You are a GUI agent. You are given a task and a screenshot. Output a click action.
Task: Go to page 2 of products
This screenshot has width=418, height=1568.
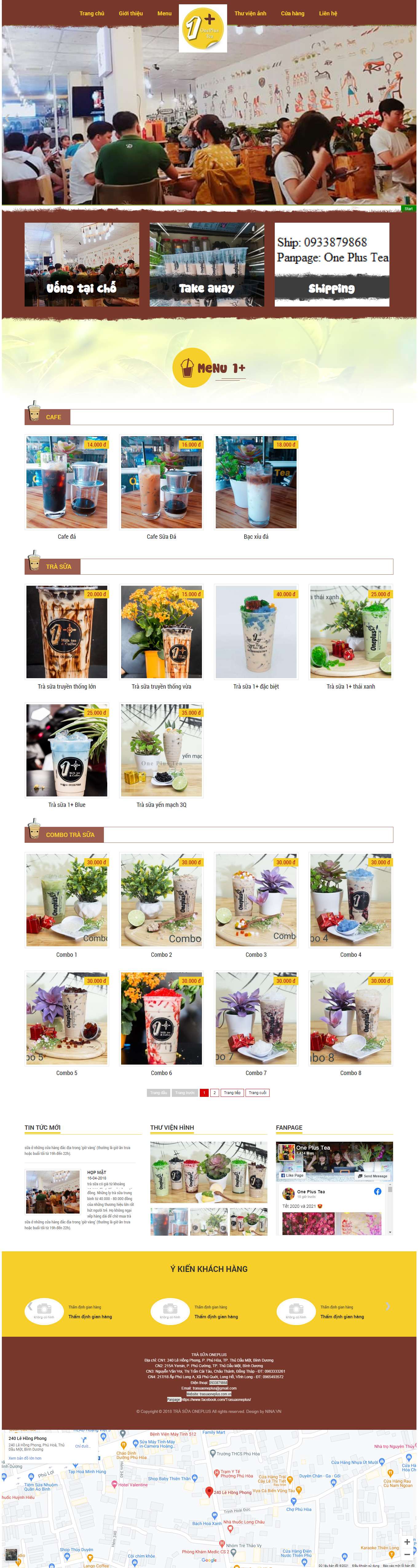click(214, 1093)
